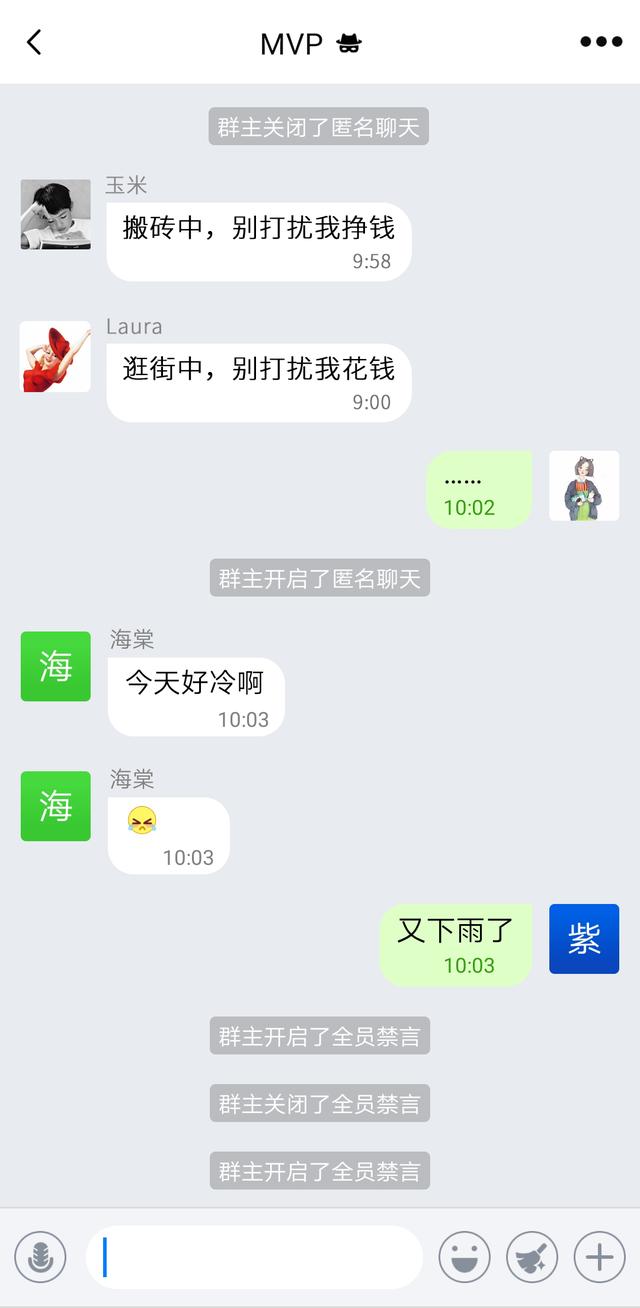View Laura's profile avatar
This screenshot has width=640, height=1308.
(56, 356)
